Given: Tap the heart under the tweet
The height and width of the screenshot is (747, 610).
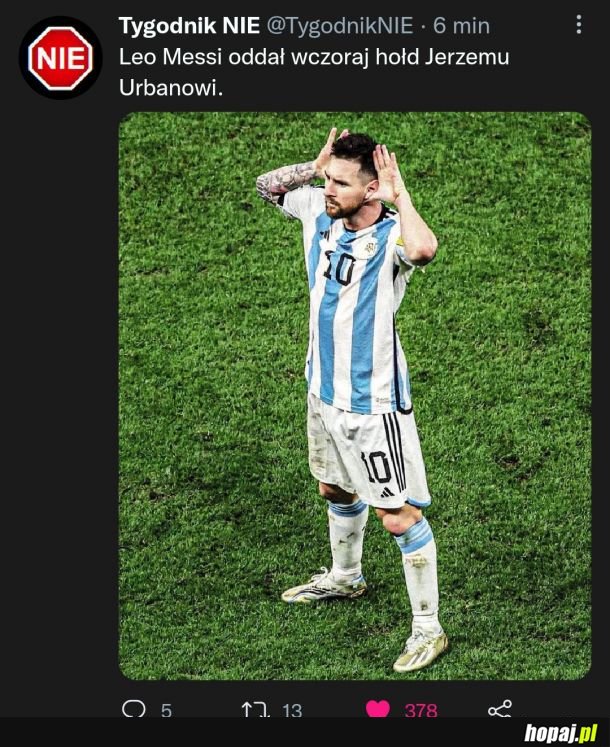Looking at the screenshot, I should tap(377, 709).
